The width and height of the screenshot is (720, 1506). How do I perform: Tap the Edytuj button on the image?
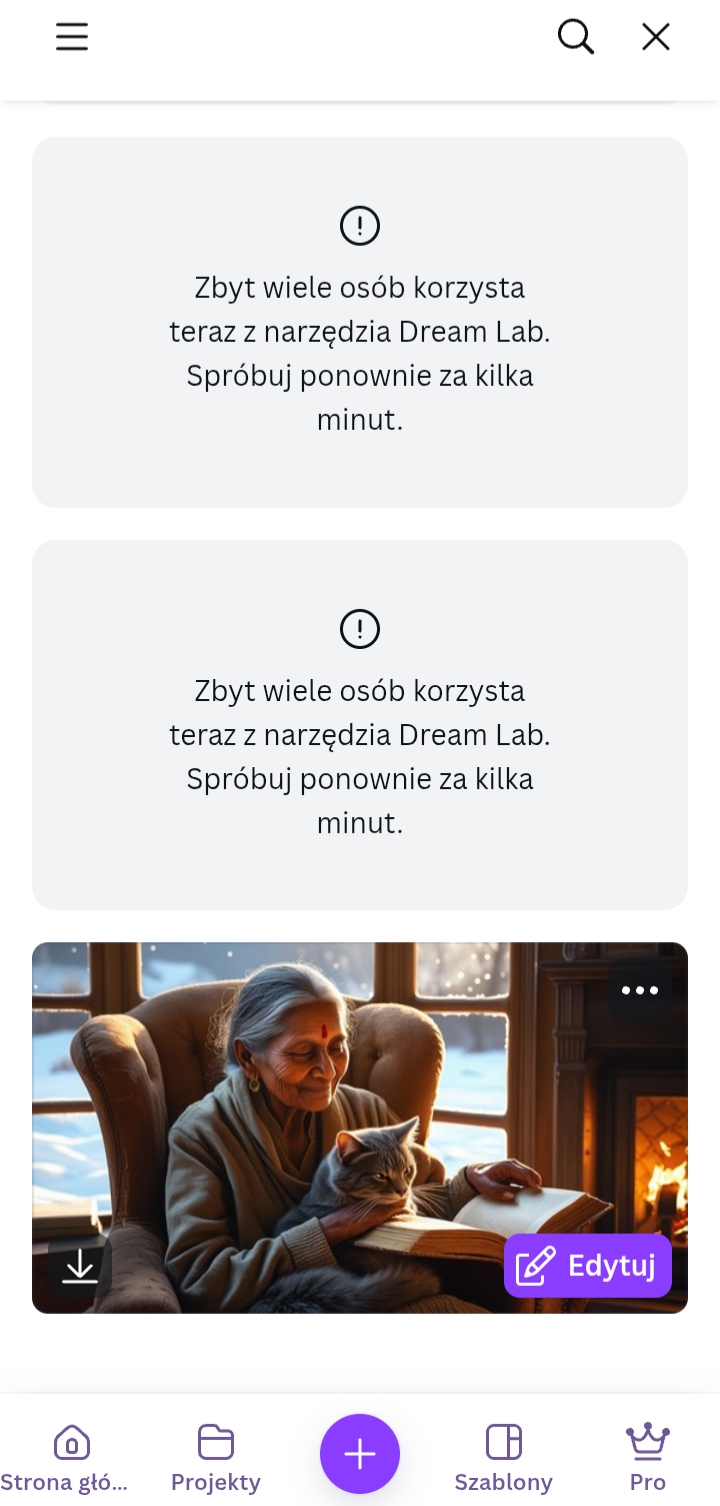pos(588,1266)
